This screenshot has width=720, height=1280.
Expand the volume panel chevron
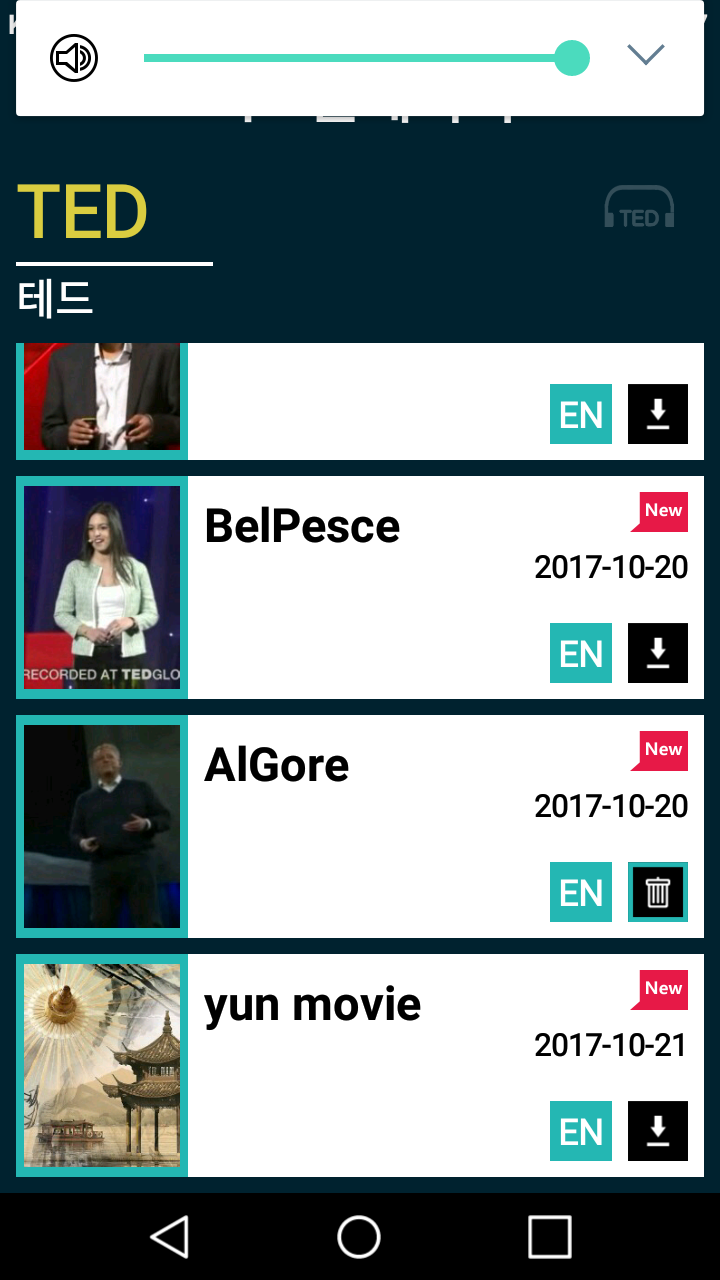click(646, 55)
